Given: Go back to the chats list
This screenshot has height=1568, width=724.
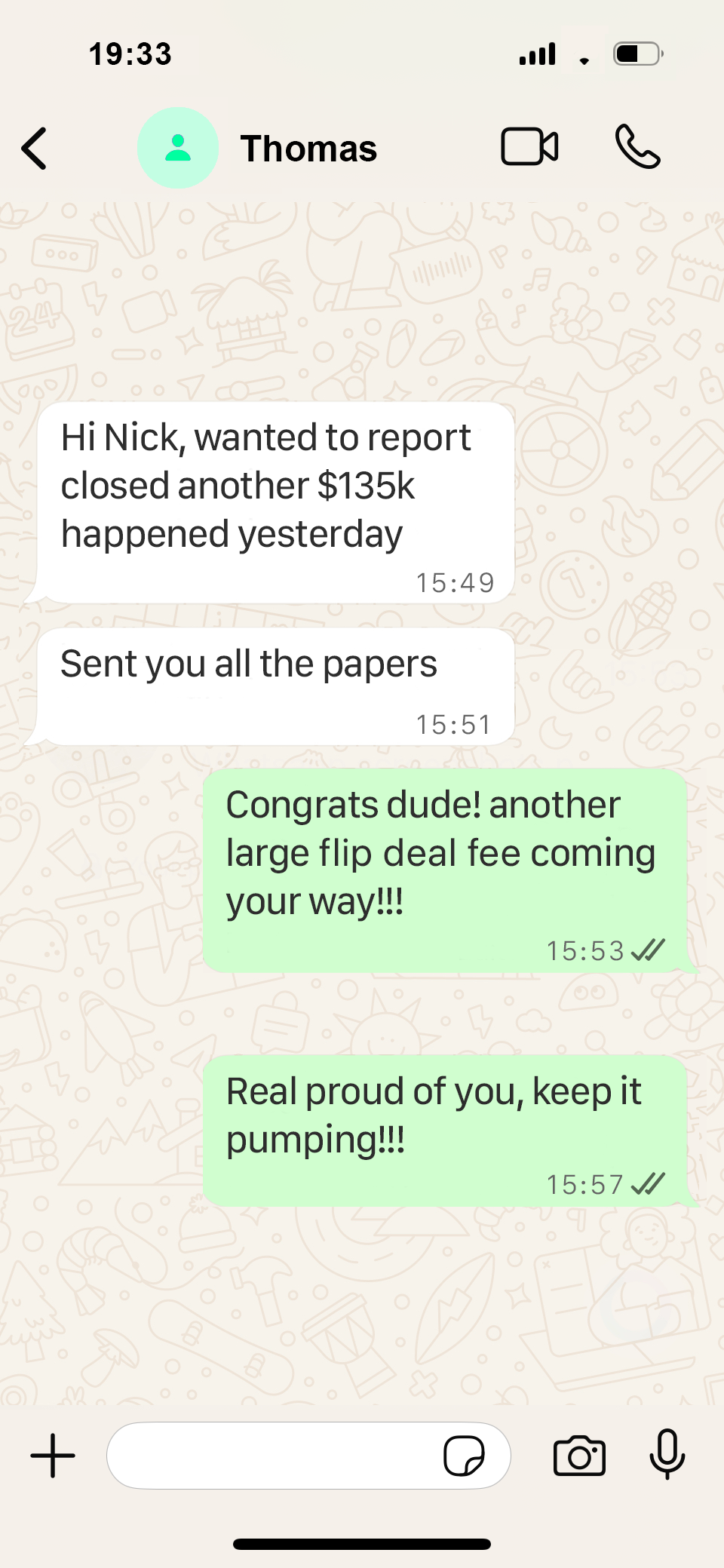Looking at the screenshot, I should (35, 148).
